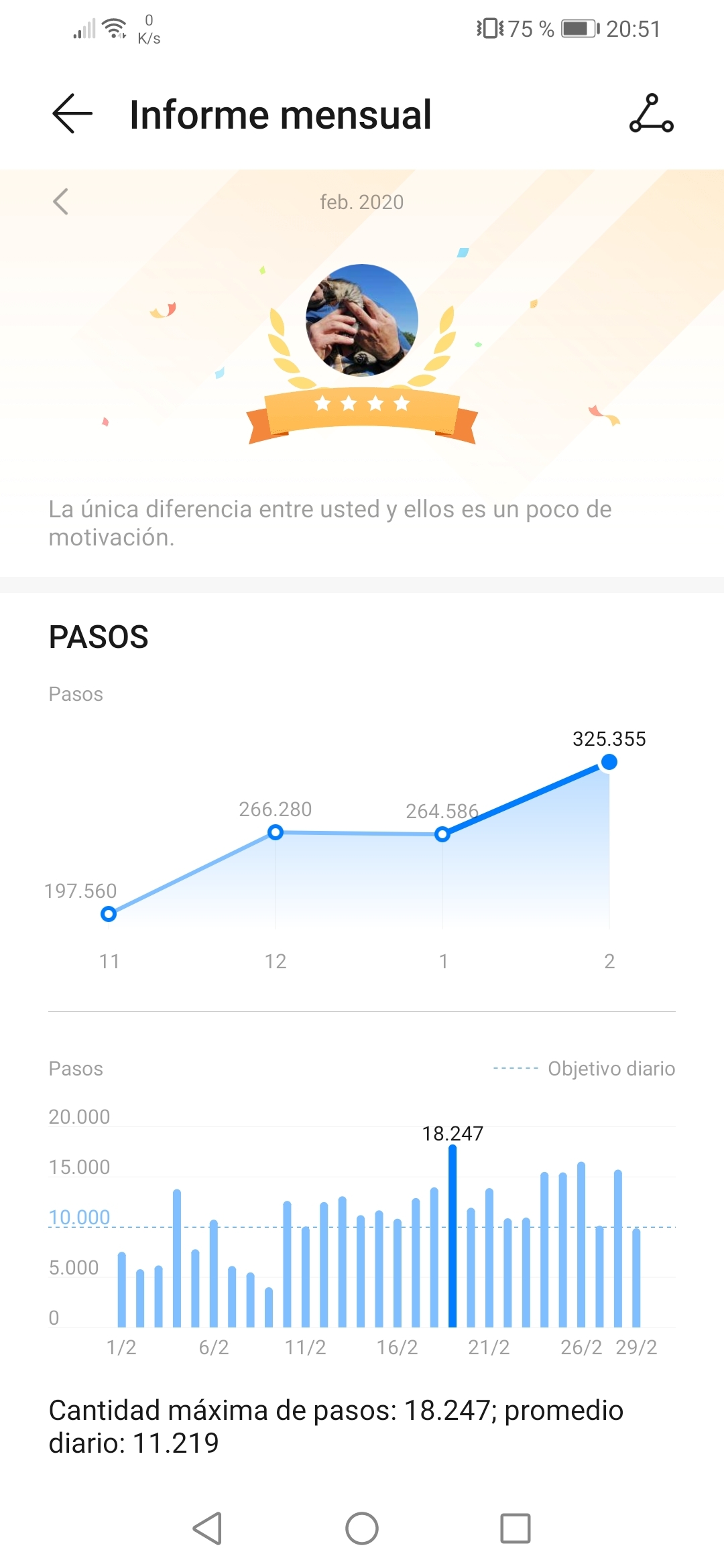Open system recent apps

click(516, 1528)
